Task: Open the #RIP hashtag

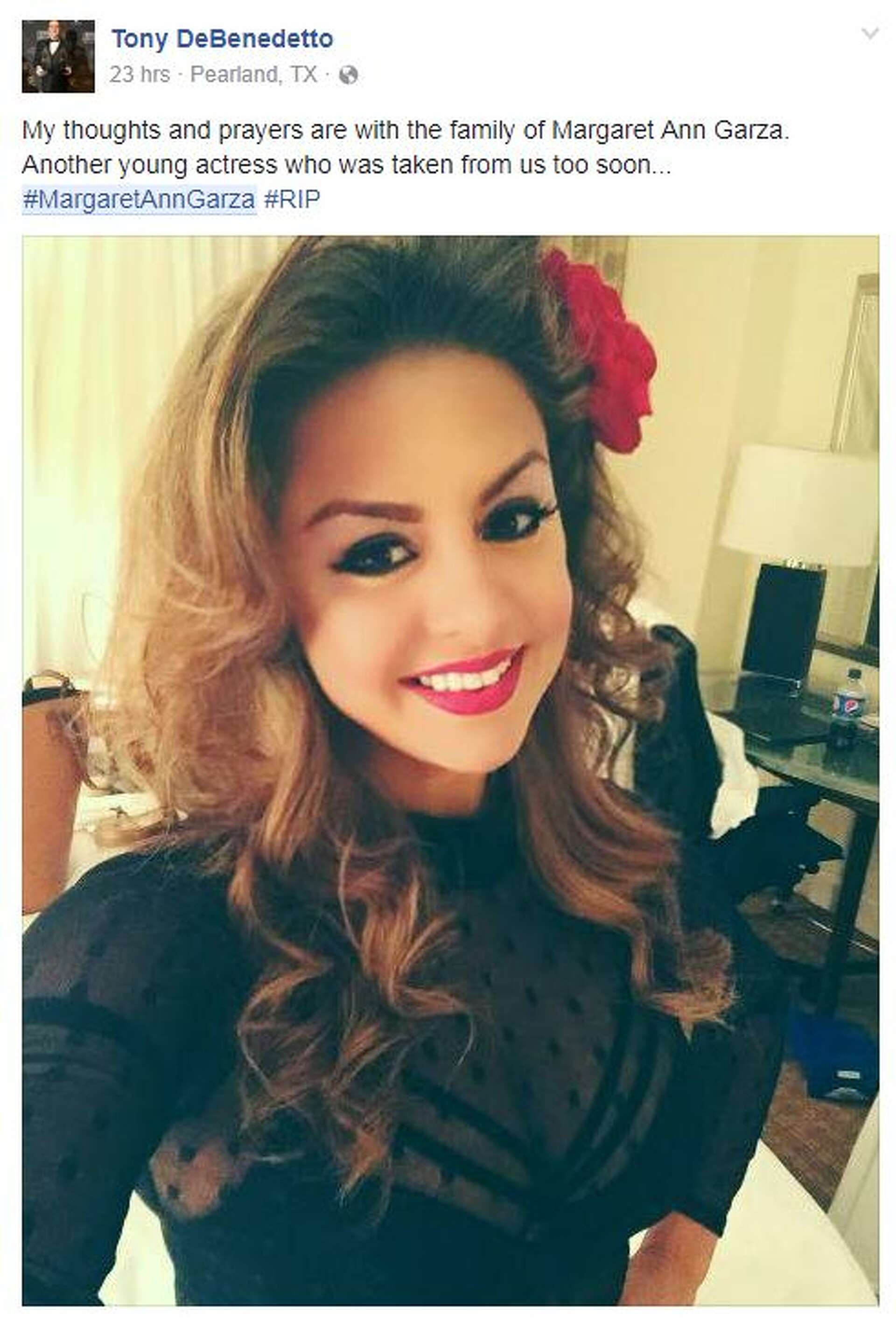Action: [x=292, y=200]
